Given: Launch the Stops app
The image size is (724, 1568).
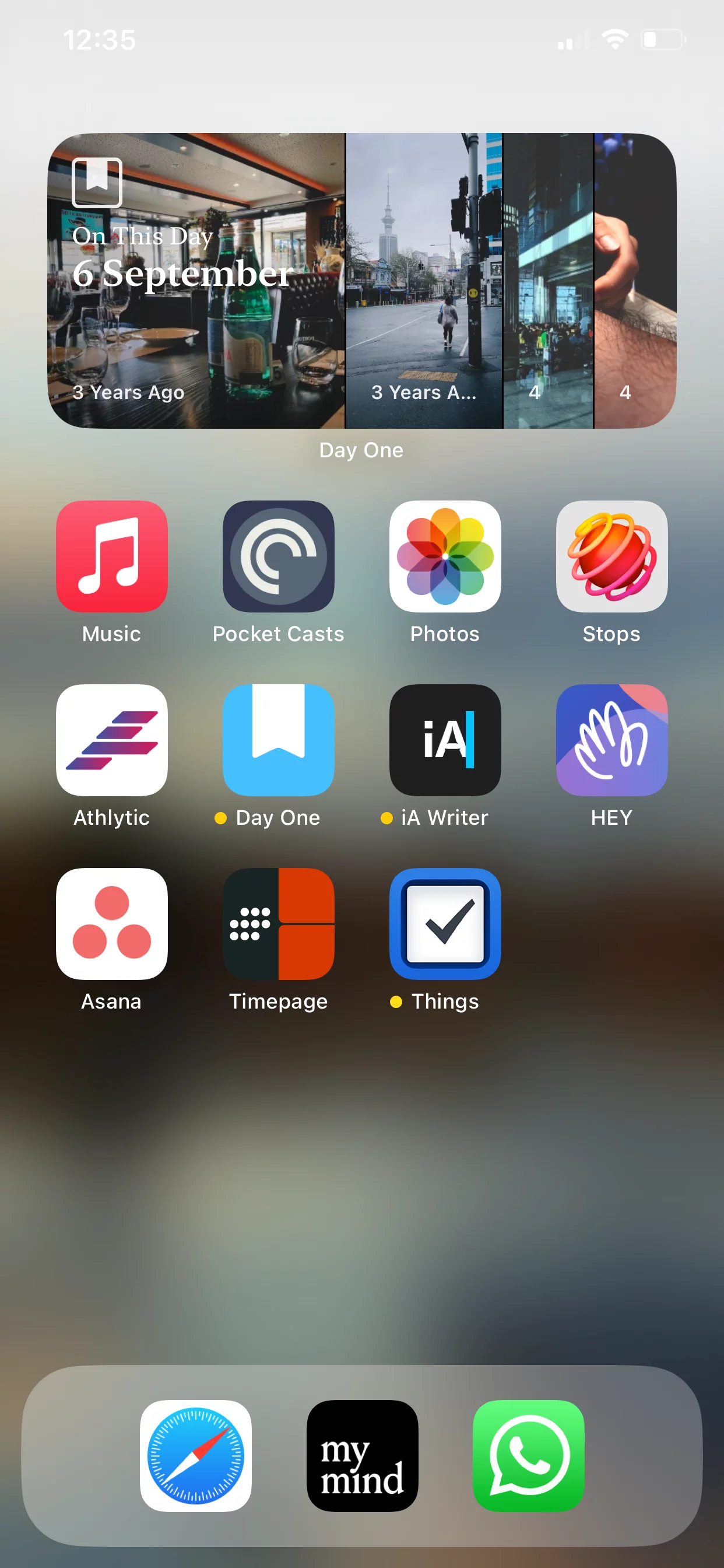Looking at the screenshot, I should pyautogui.click(x=611, y=556).
